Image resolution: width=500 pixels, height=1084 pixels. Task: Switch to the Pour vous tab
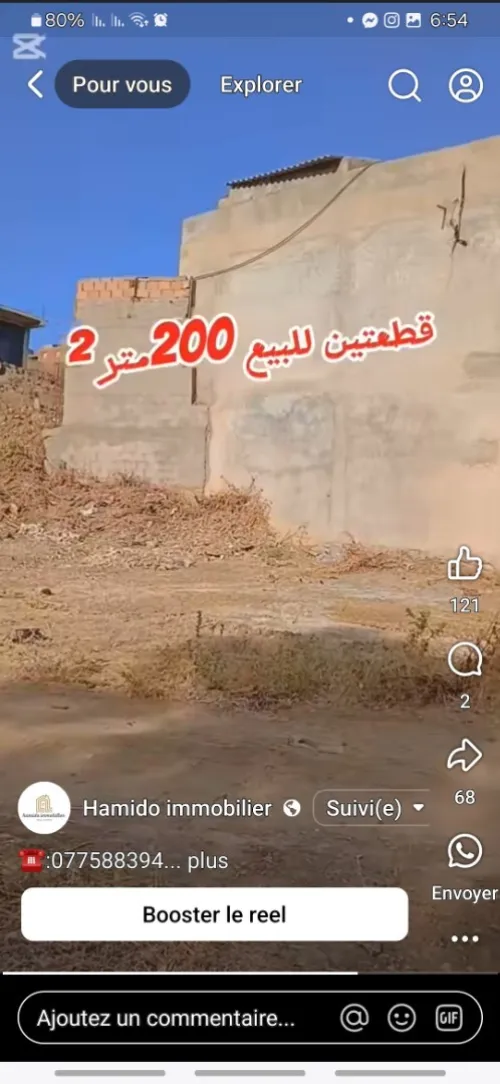coord(122,84)
